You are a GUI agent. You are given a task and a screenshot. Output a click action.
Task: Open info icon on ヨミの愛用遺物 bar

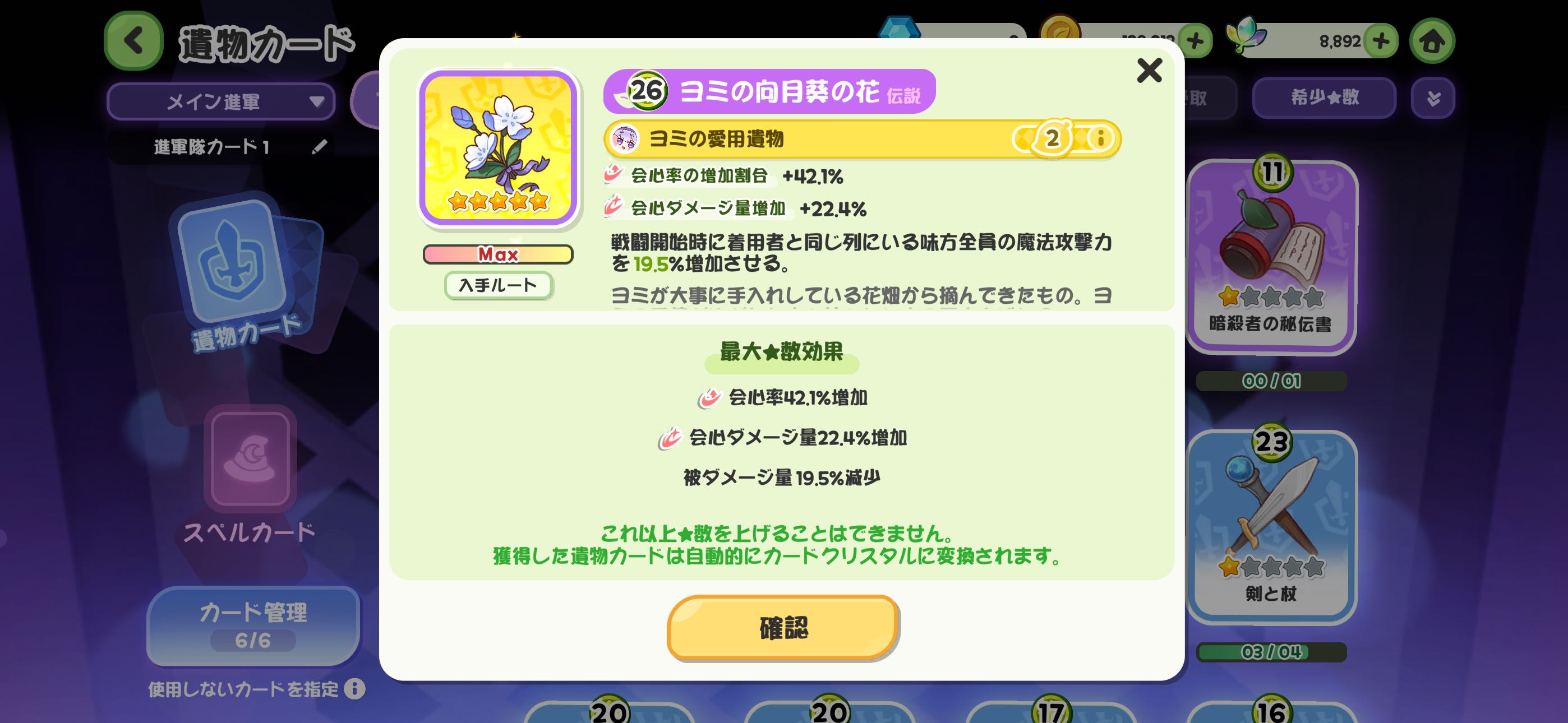(1100, 138)
